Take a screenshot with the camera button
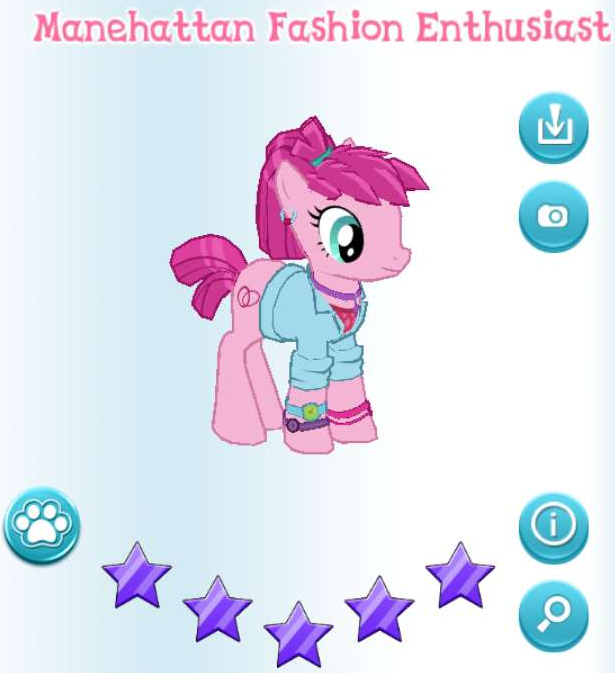Screen dimensions: 615x673 (553, 216)
